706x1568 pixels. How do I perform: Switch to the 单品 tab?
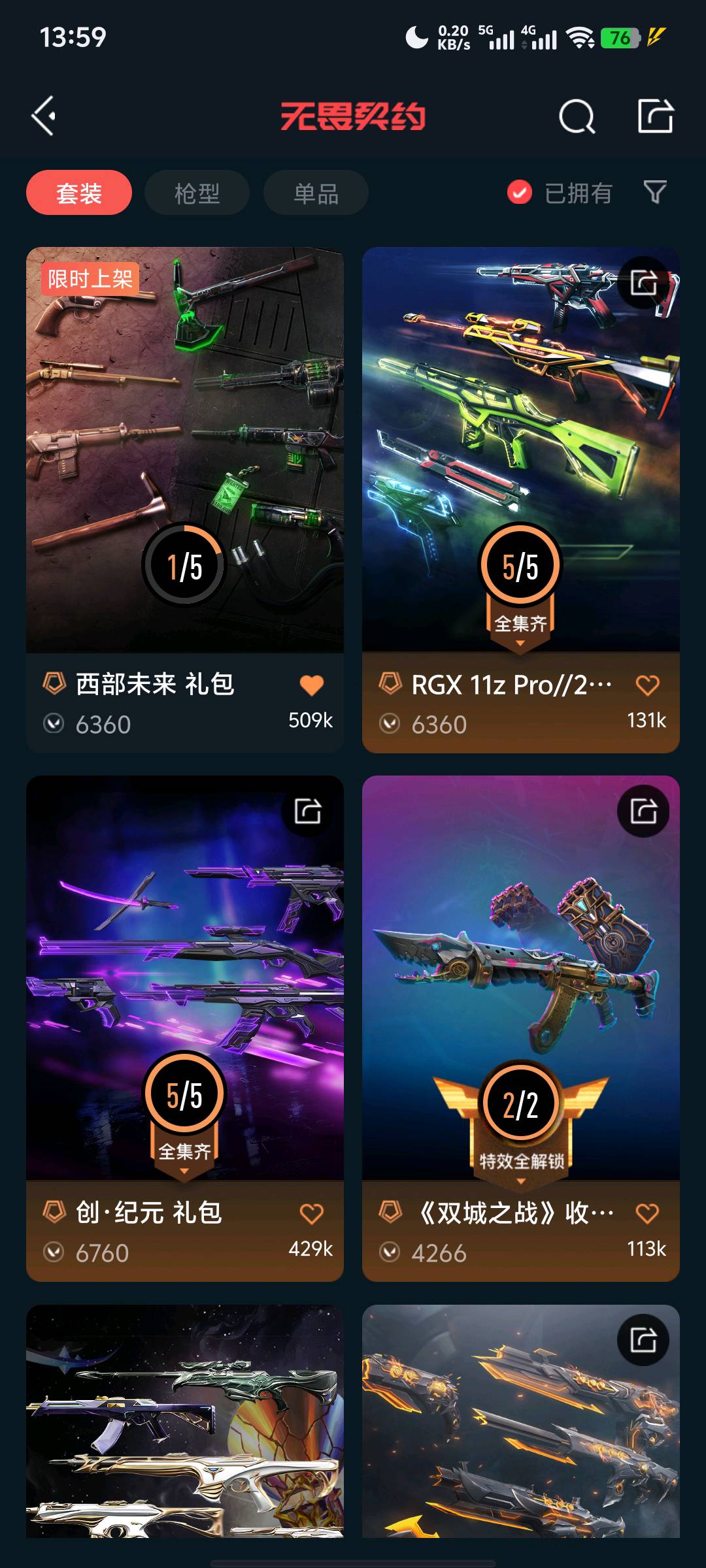point(316,193)
